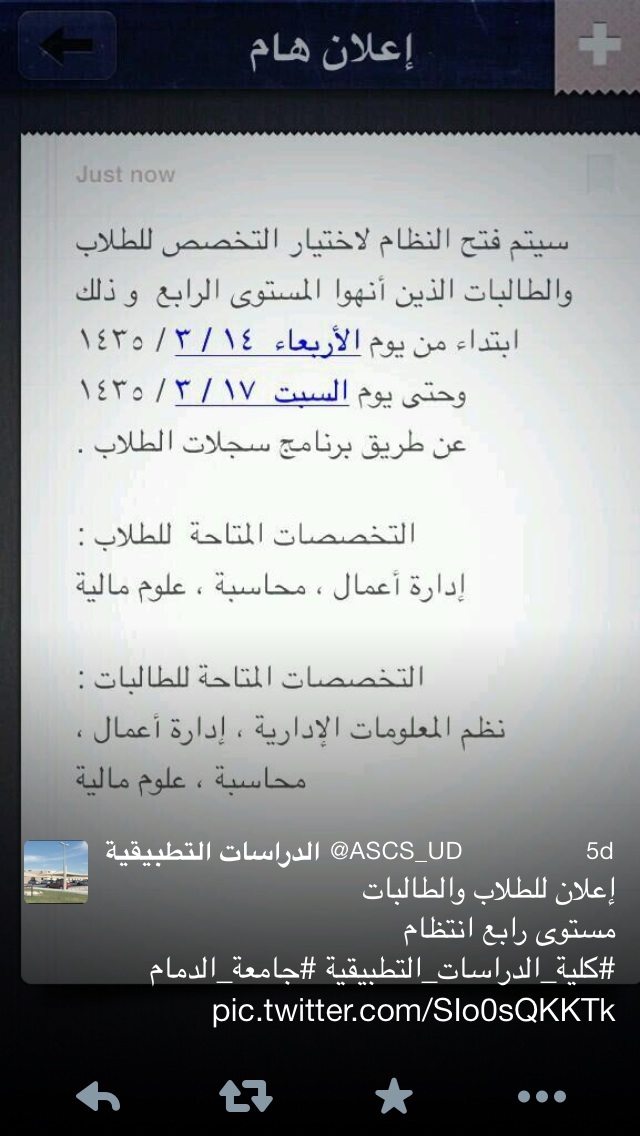
Task: Reply to the ASCS_UD tweet
Action: click(98, 1096)
